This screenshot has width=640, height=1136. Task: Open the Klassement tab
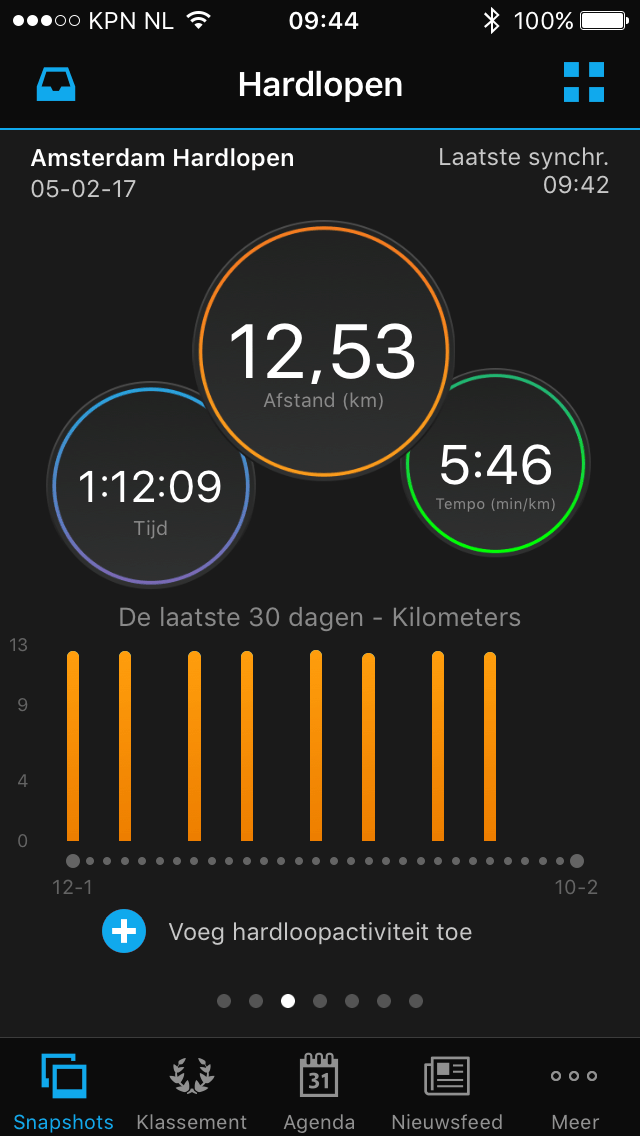[x=192, y=1090]
